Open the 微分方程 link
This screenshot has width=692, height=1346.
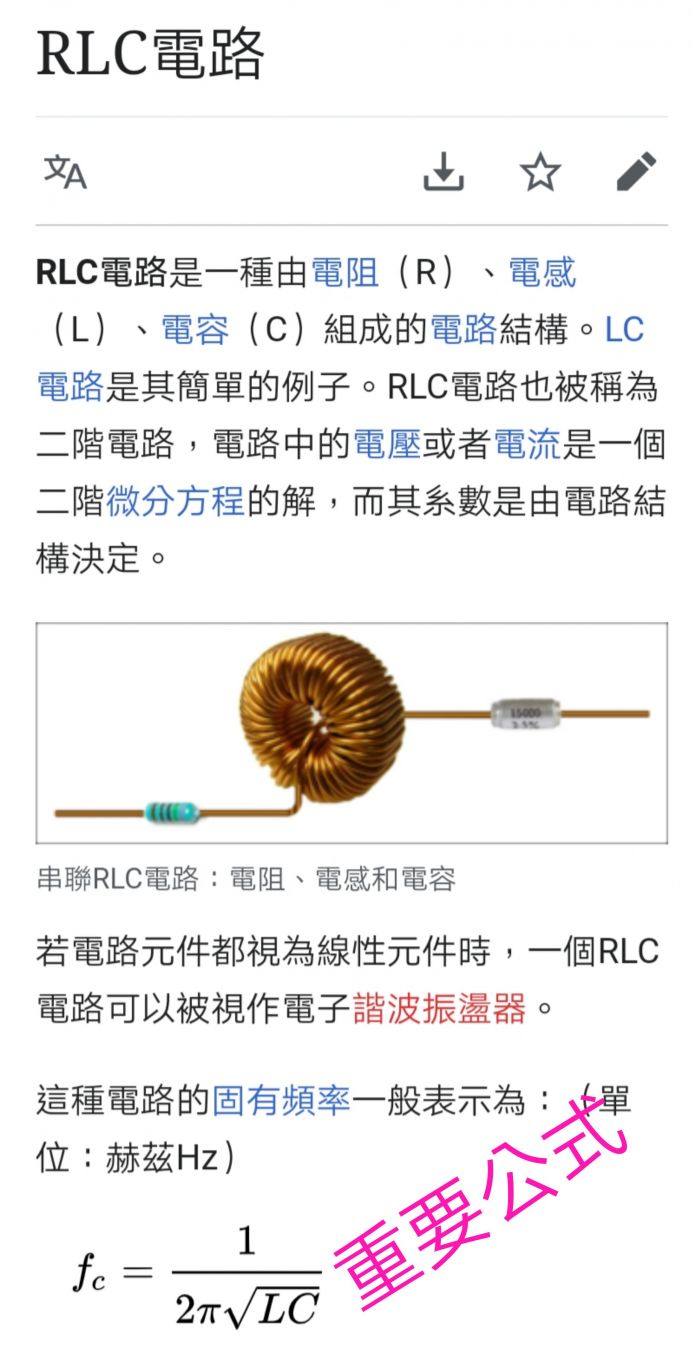pyautogui.click(x=175, y=502)
